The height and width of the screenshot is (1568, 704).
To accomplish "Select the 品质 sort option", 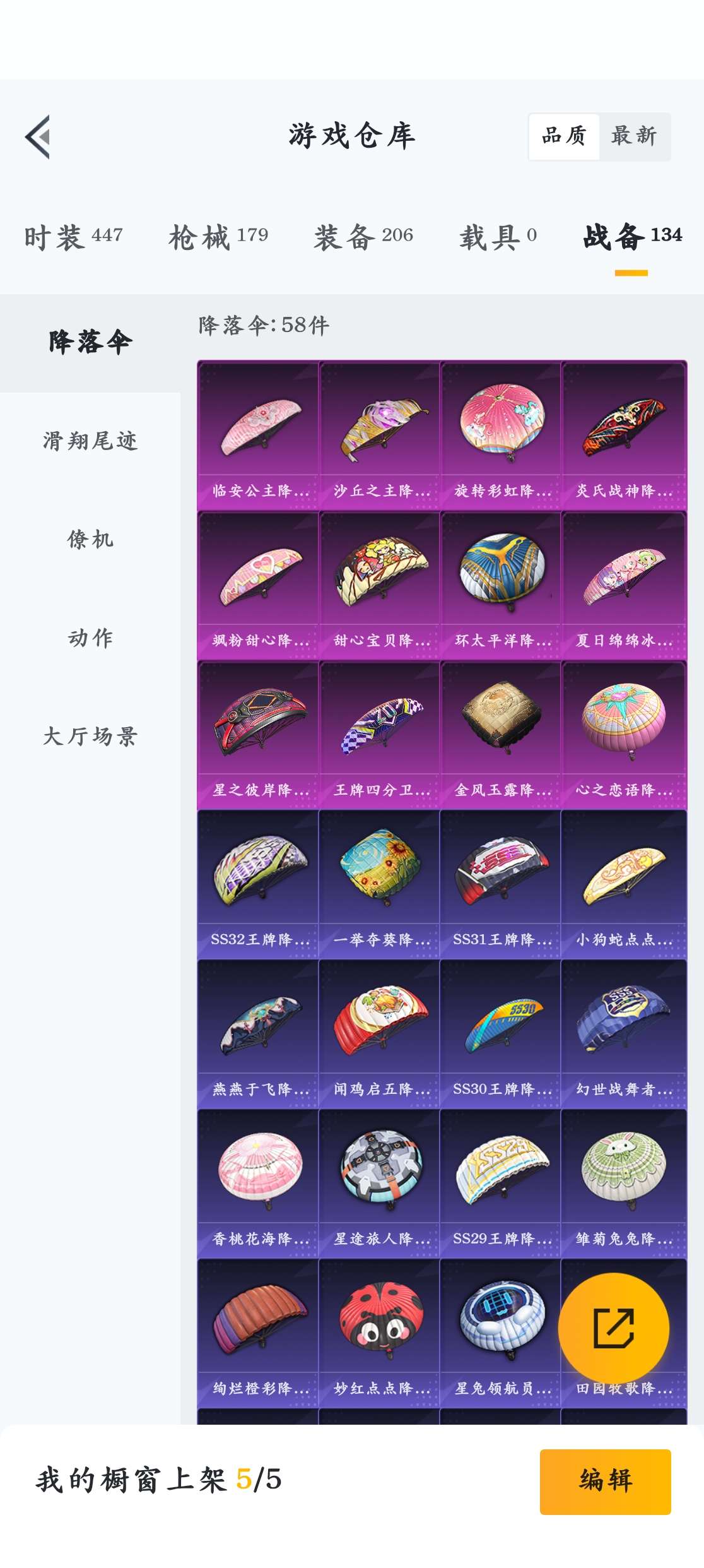I will click(x=564, y=136).
